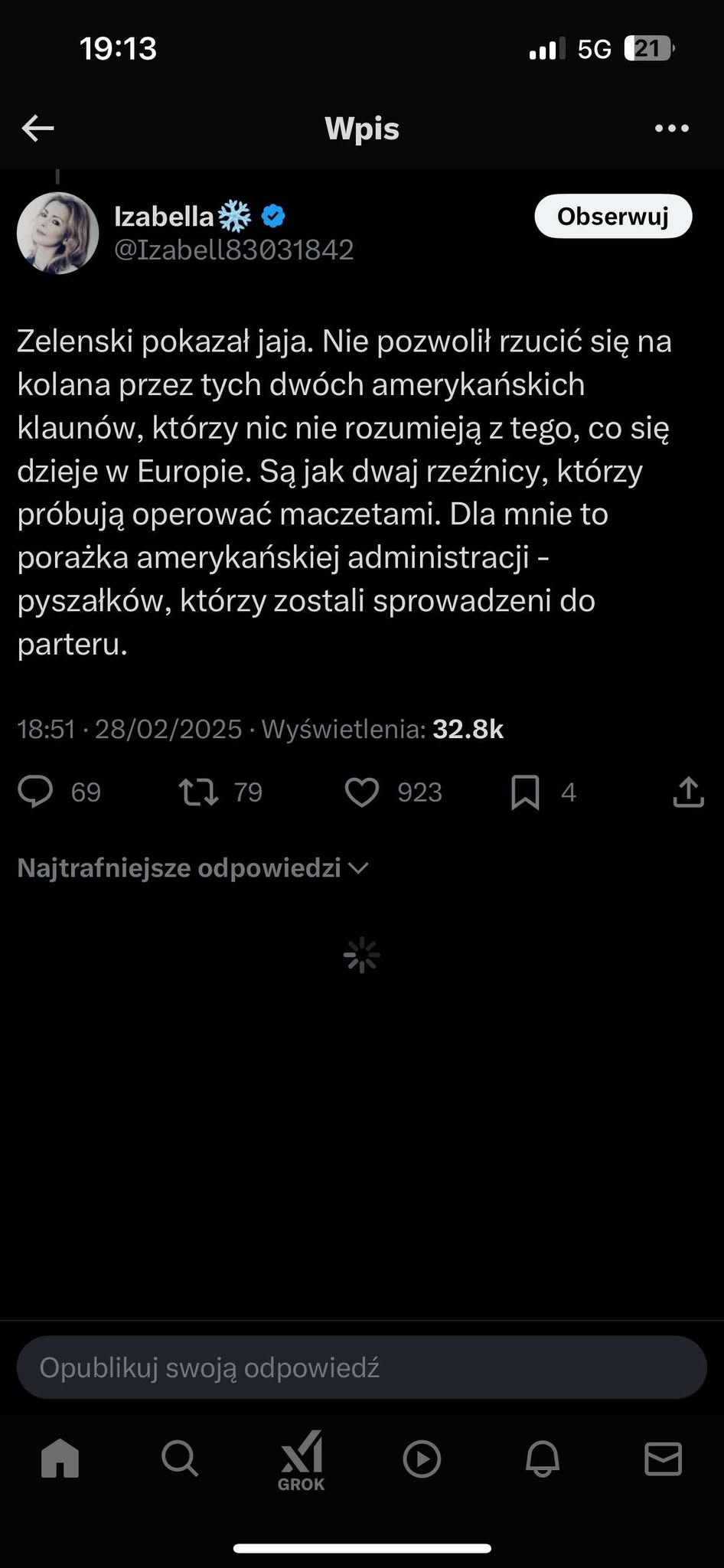Tap the Obserwuj follow button
This screenshot has width=724, height=1568.
pyautogui.click(x=613, y=217)
